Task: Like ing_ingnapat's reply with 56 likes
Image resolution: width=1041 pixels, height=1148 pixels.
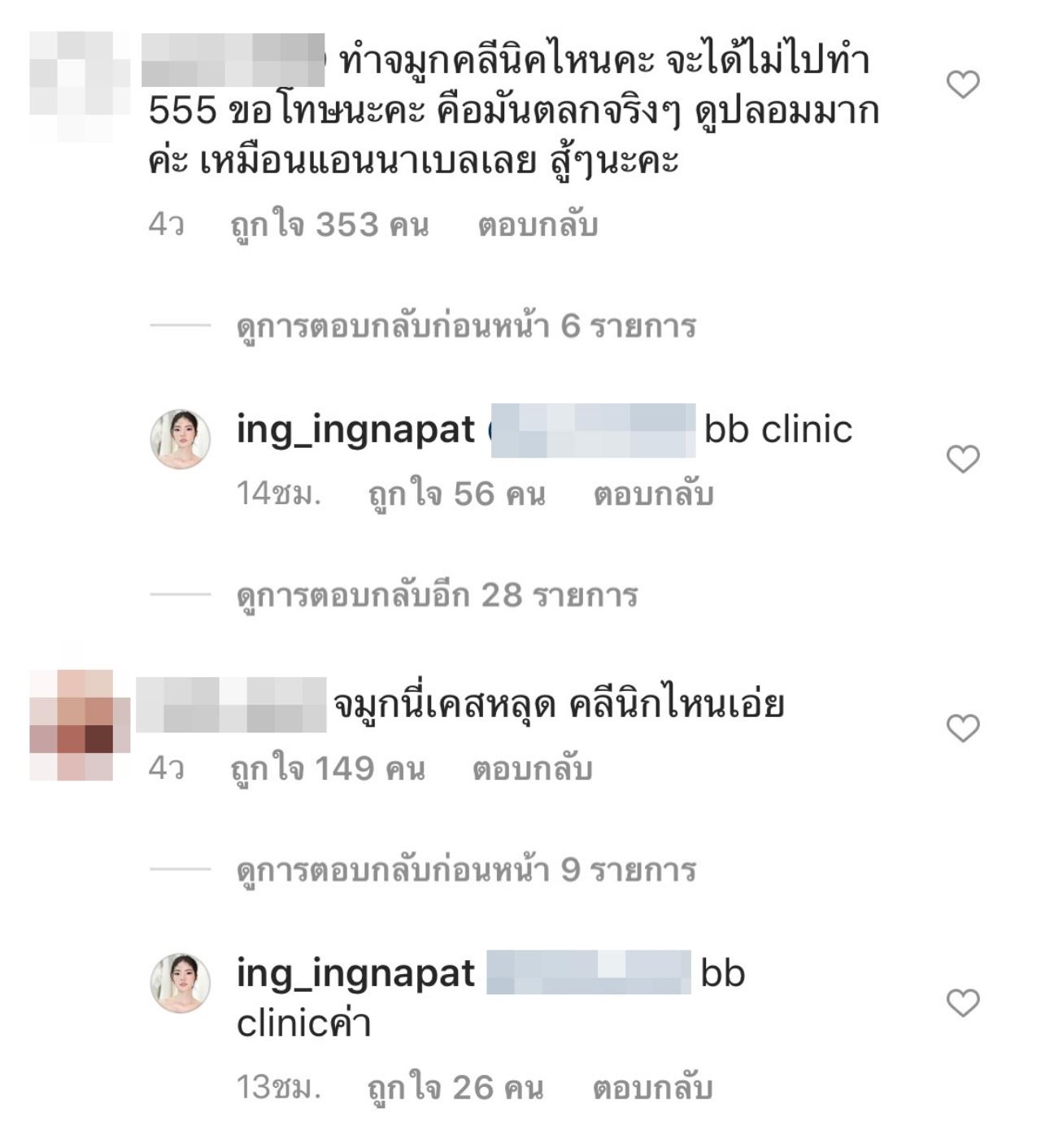Action: click(x=963, y=459)
